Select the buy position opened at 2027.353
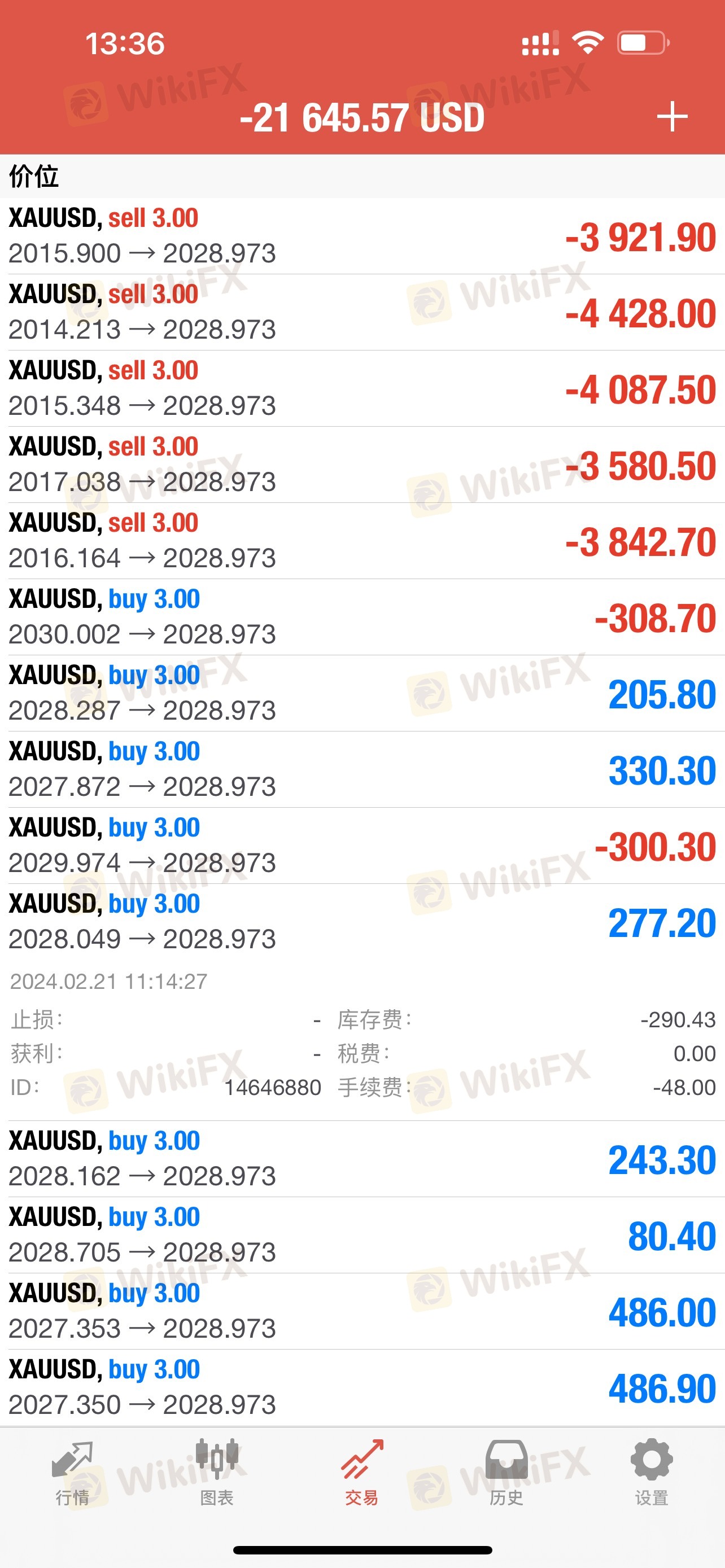 362,1311
